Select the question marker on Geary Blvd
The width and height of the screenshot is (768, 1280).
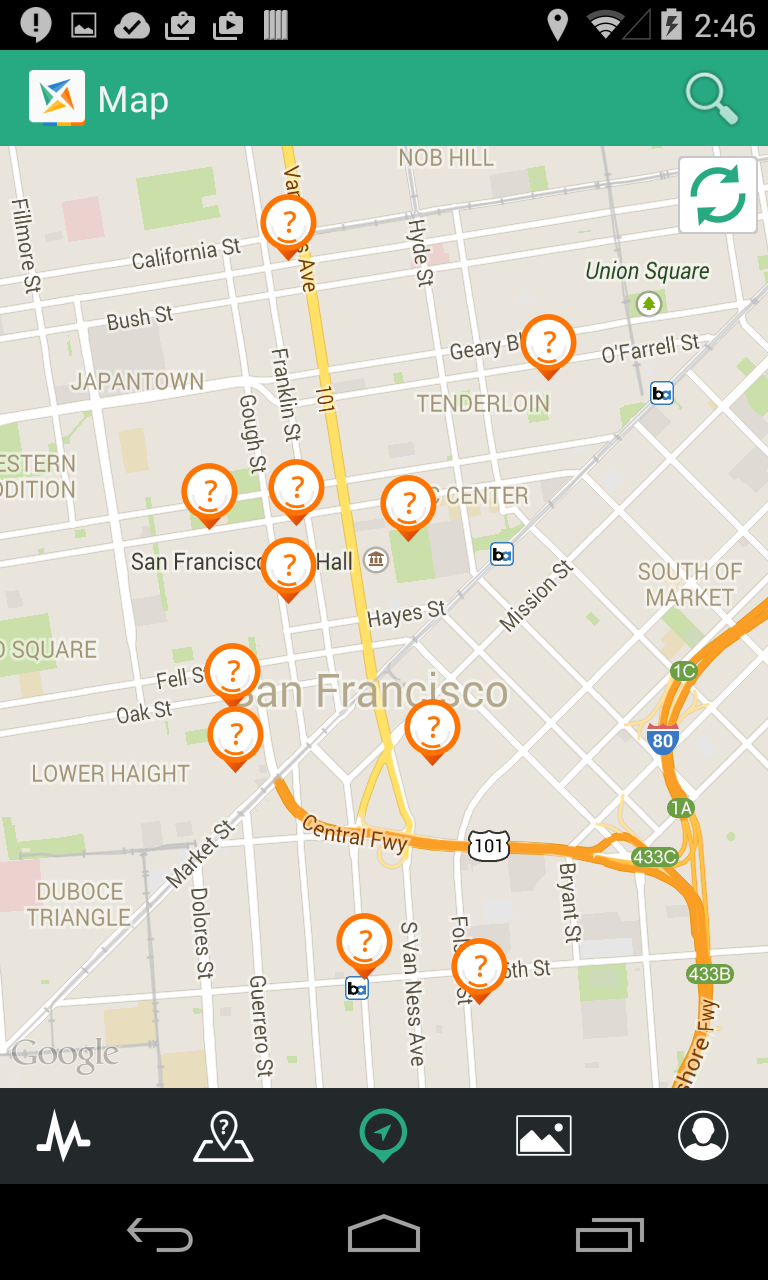pyautogui.click(x=548, y=343)
